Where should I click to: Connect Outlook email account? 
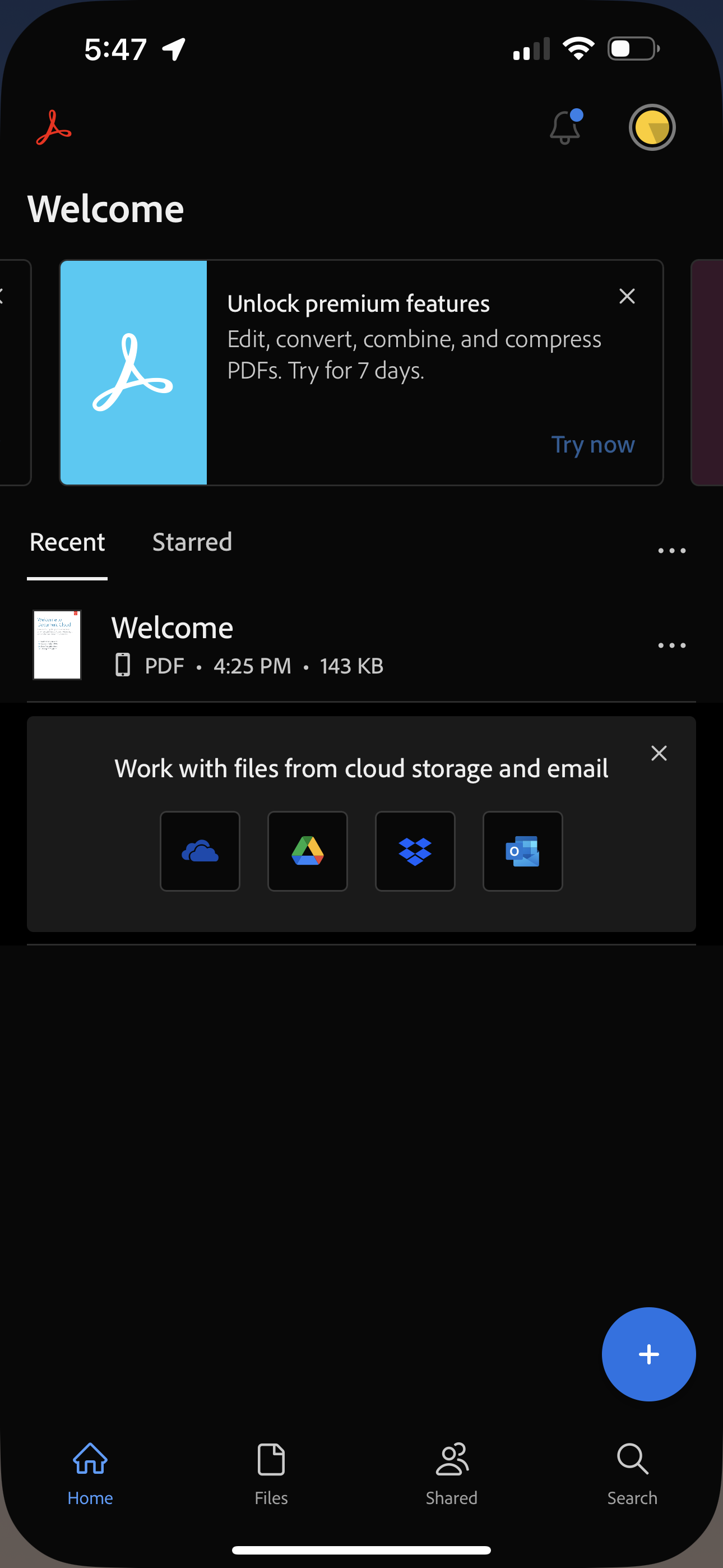coord(522,851)
